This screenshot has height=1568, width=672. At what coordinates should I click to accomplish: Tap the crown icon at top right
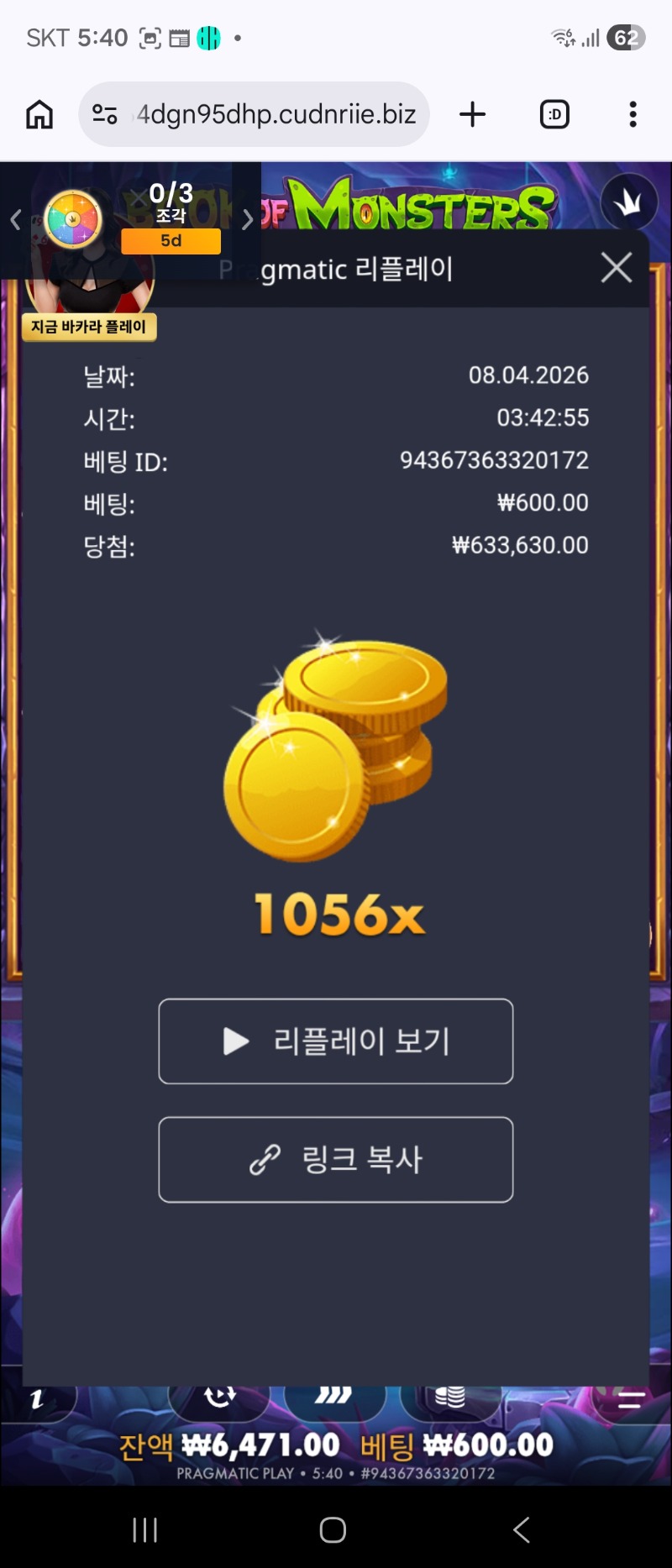pyautogui.click(x=628, y=202)
